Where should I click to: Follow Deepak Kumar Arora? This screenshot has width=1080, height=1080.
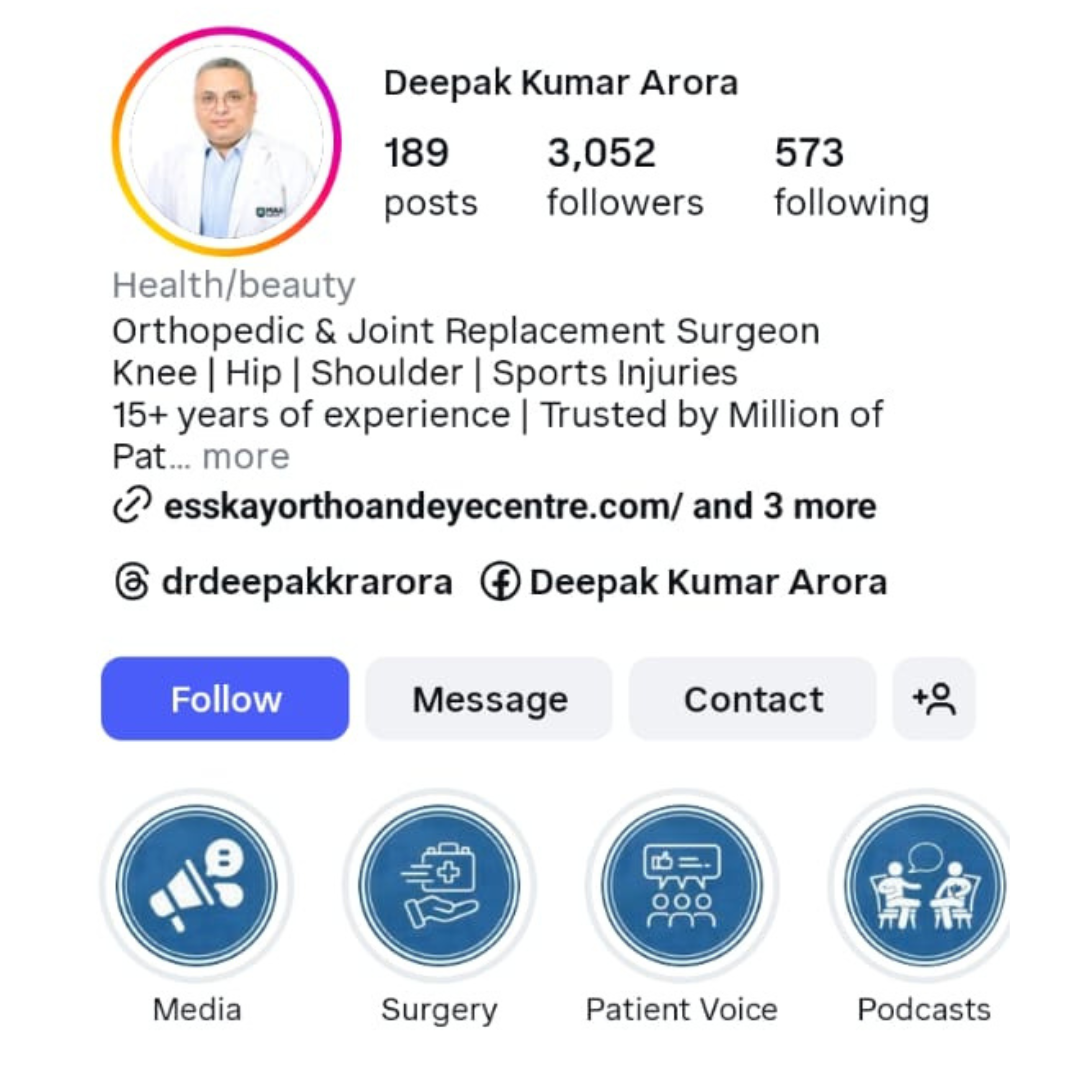(225, 699)
